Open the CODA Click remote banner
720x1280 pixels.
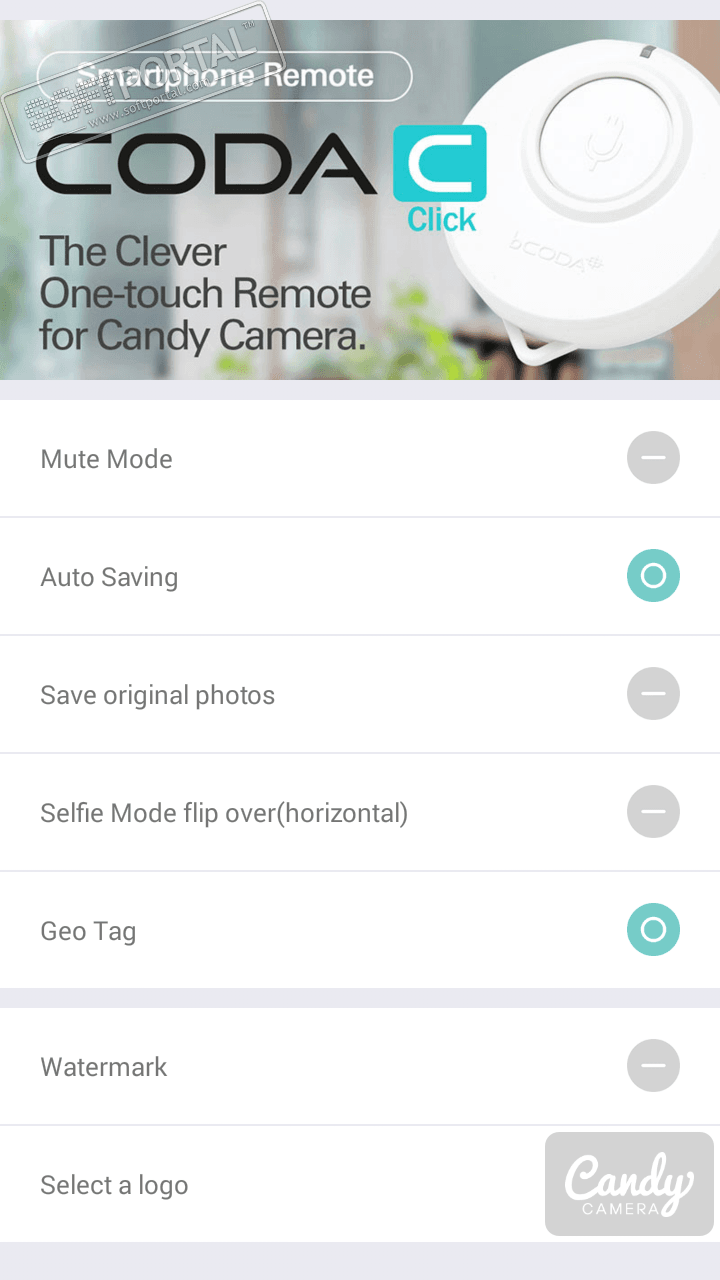(x=360, y=200)
